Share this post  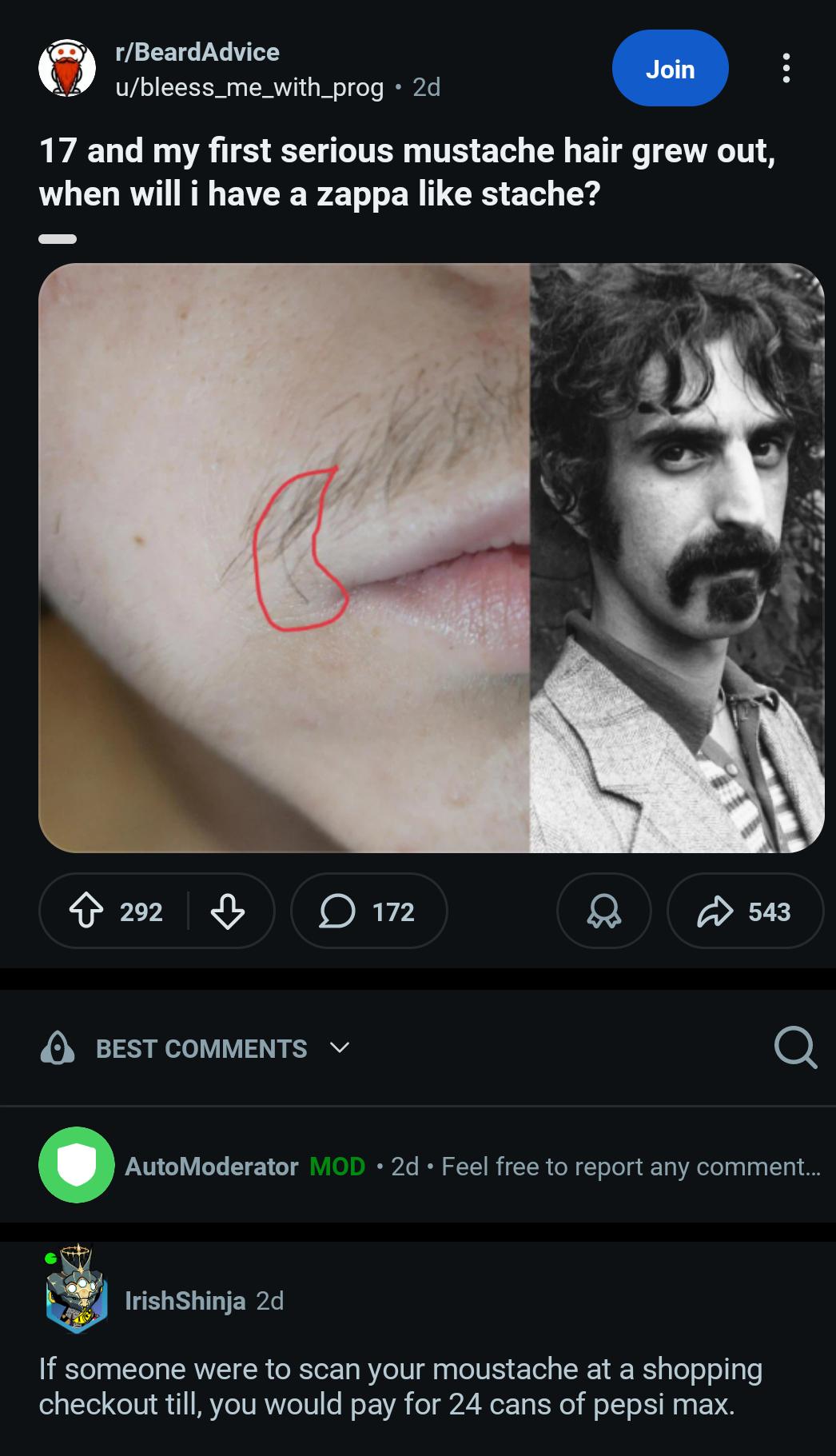pyautogui.click(x=744, y=911)
